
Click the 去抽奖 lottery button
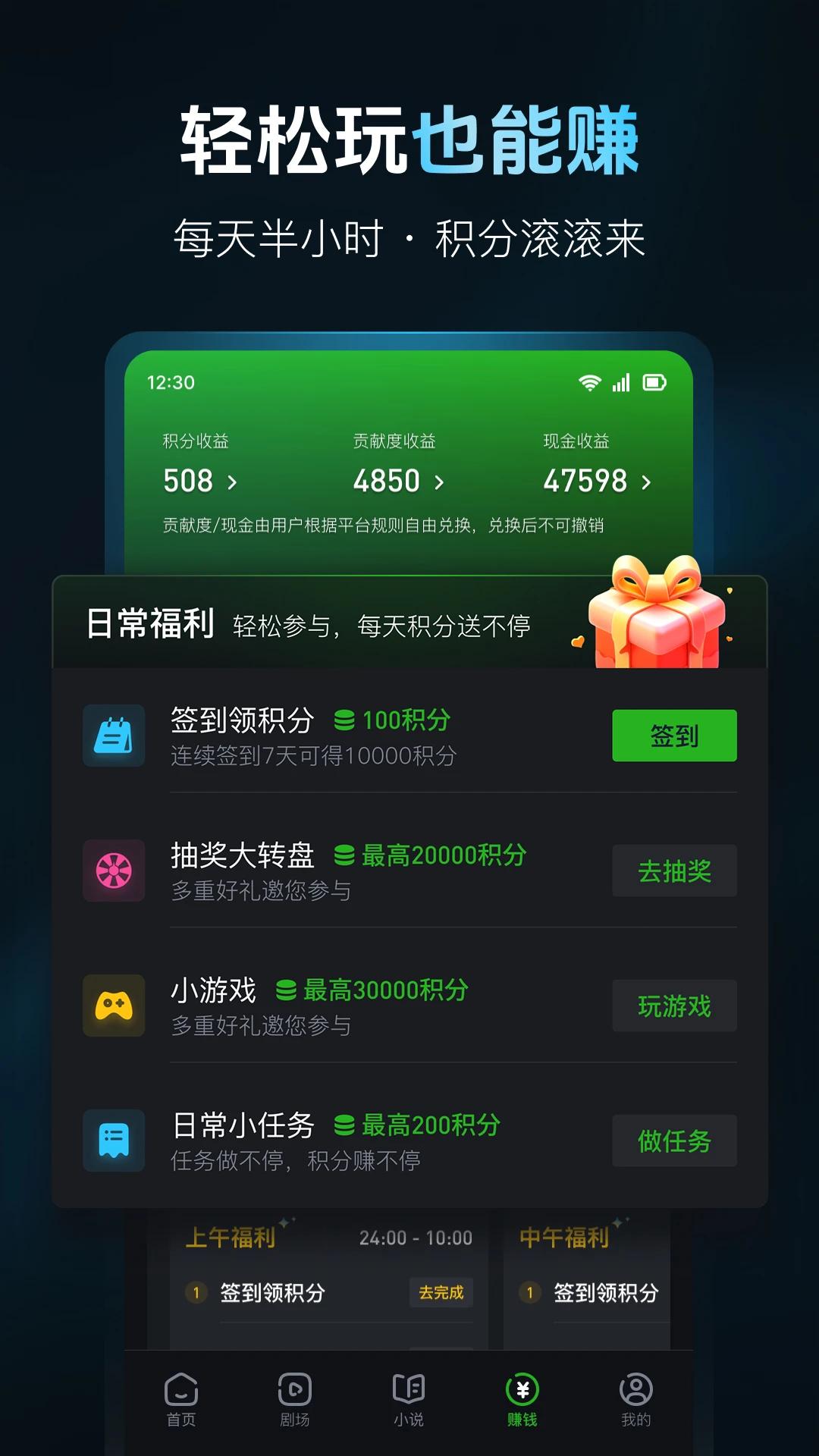pos(674,871)
